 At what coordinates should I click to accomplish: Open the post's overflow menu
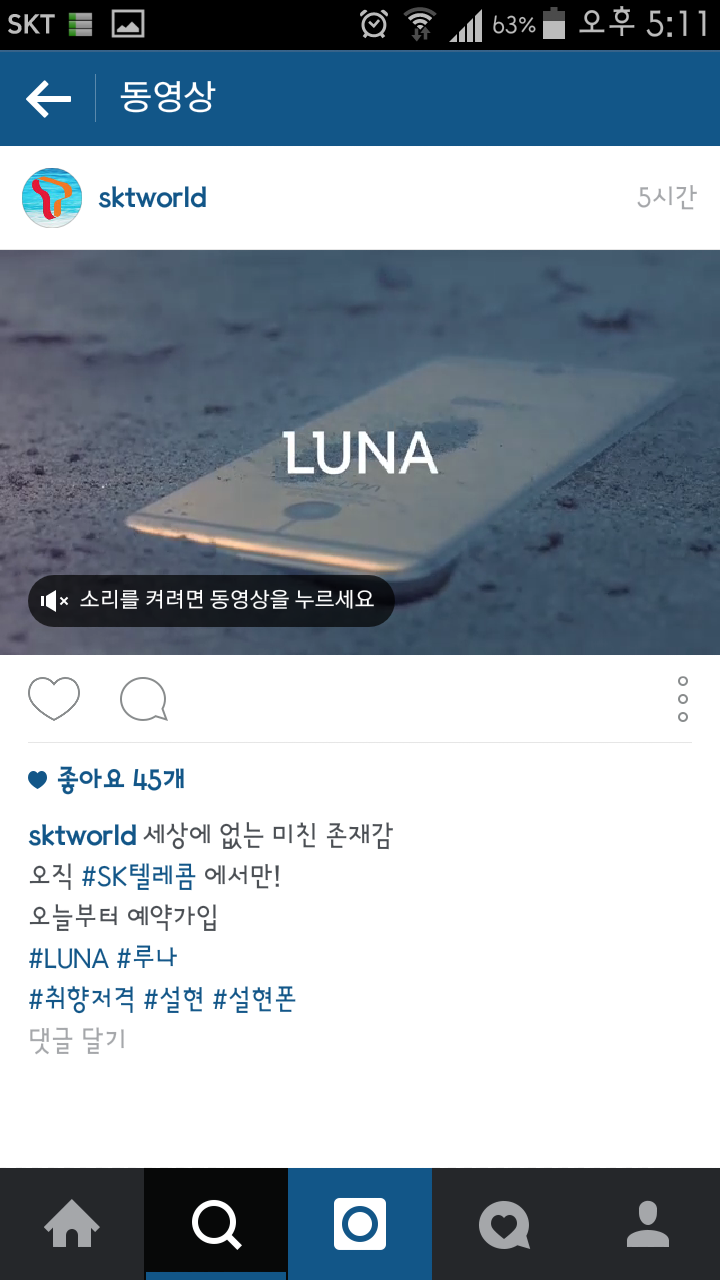[682, 698]
